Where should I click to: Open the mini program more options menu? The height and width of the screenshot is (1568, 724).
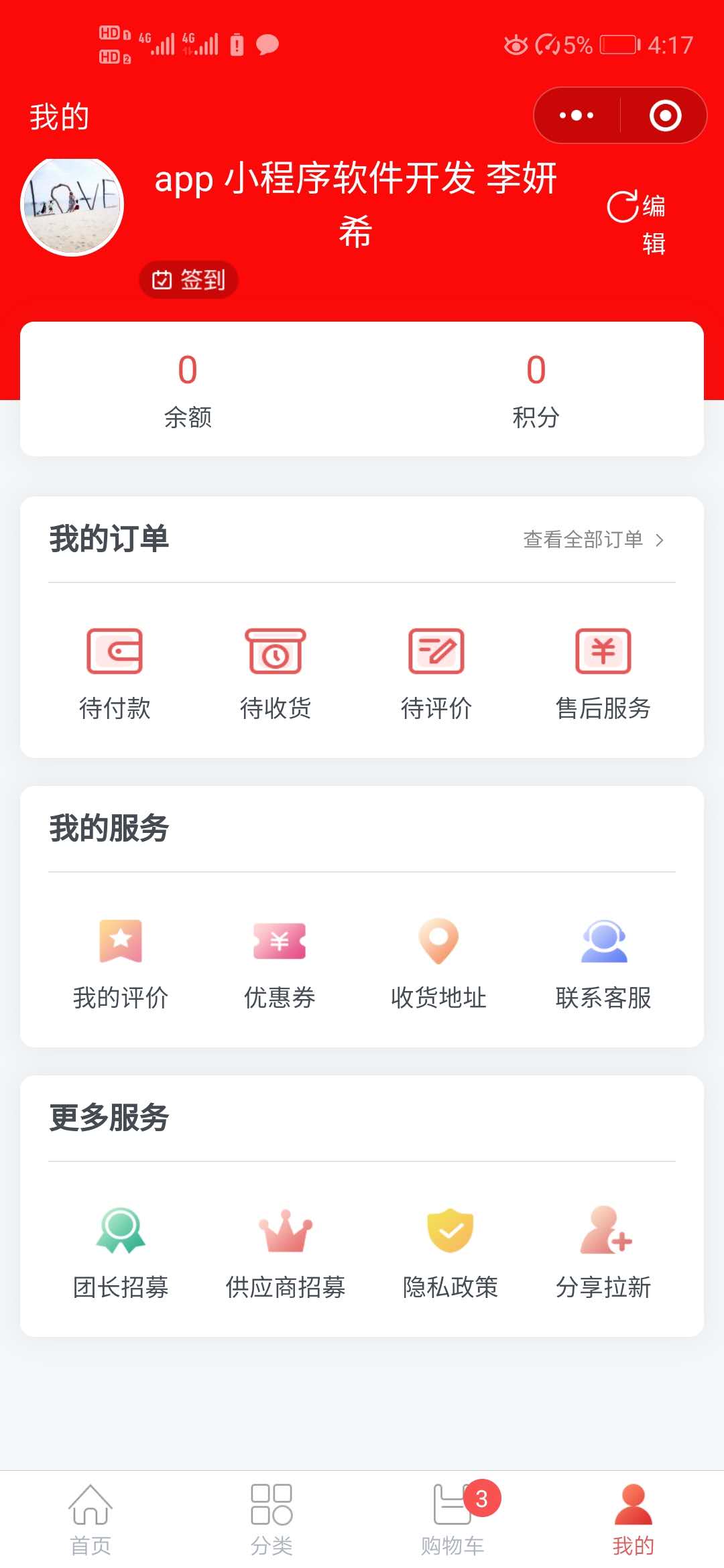click(x=577, y=115)
